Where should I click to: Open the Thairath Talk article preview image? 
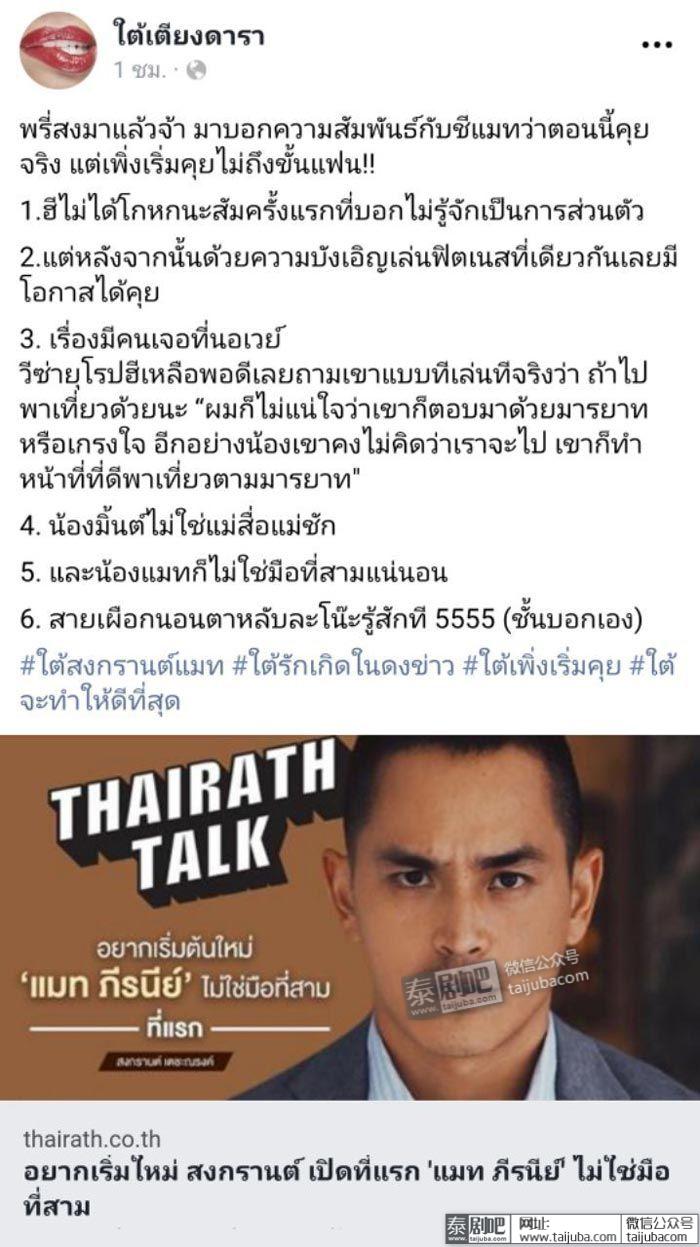coord(350,917)
